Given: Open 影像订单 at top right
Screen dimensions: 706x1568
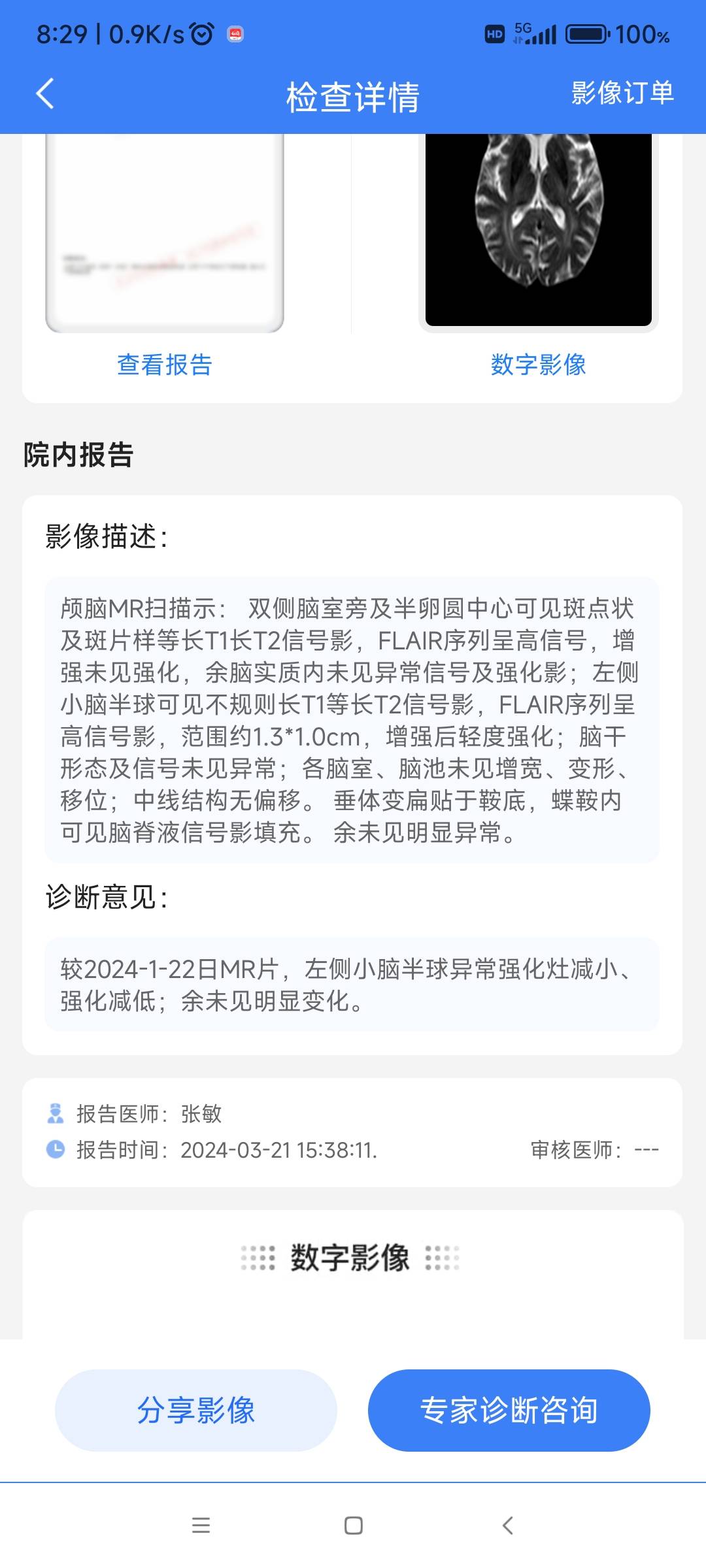Looking at the screenshot, I should [622, 94].
